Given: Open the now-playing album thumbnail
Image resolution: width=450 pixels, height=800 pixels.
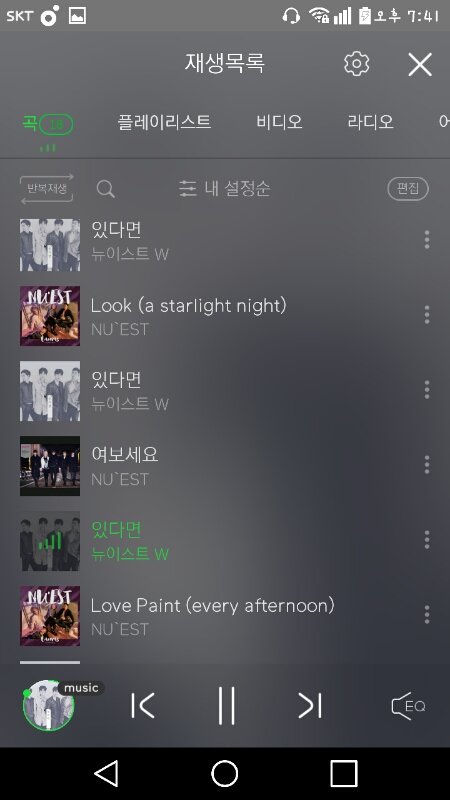Looking at the screenshot, I should click(x=49, y=706).
